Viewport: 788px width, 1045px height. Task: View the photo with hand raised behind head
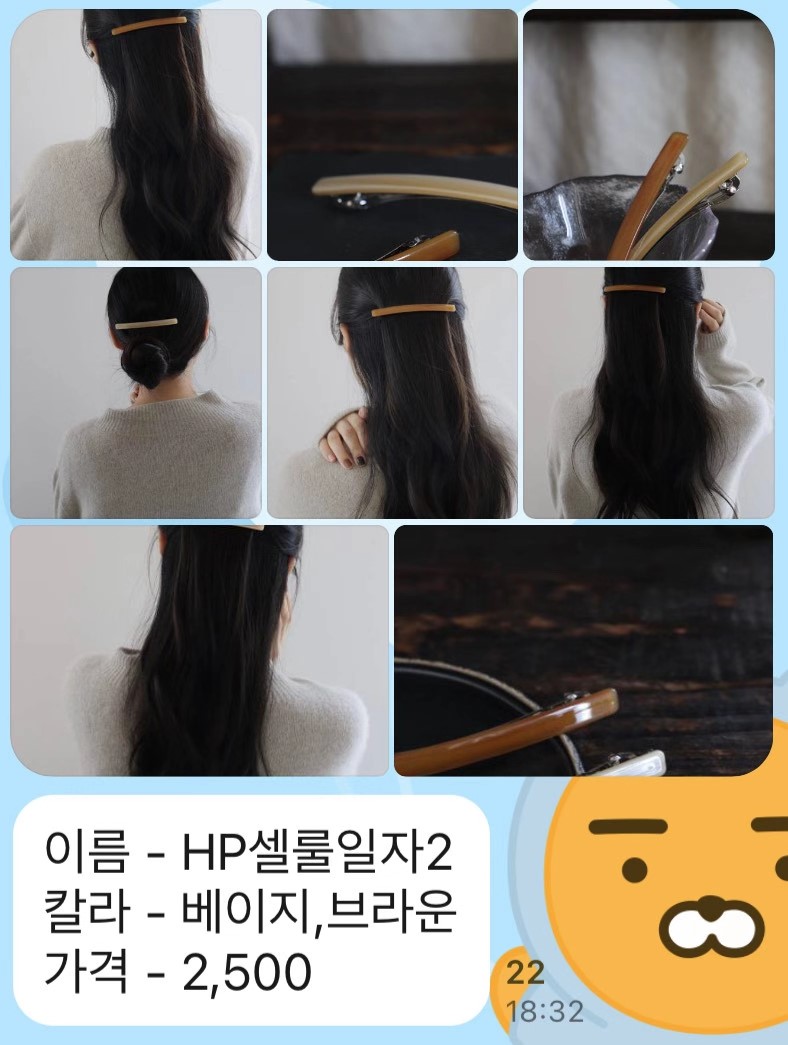click(x=648, y=392)
